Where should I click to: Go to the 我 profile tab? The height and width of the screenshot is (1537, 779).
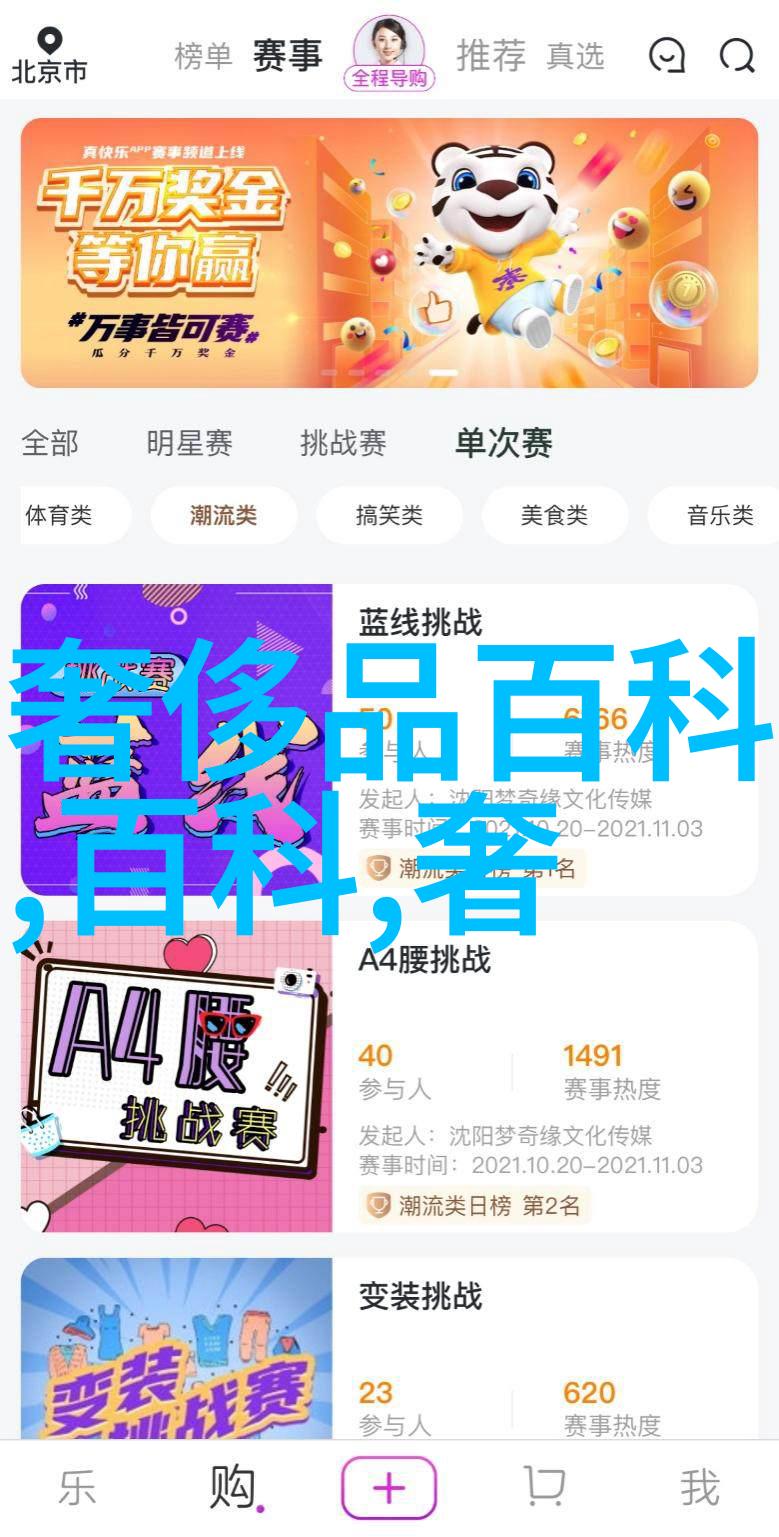point(699,1488)
